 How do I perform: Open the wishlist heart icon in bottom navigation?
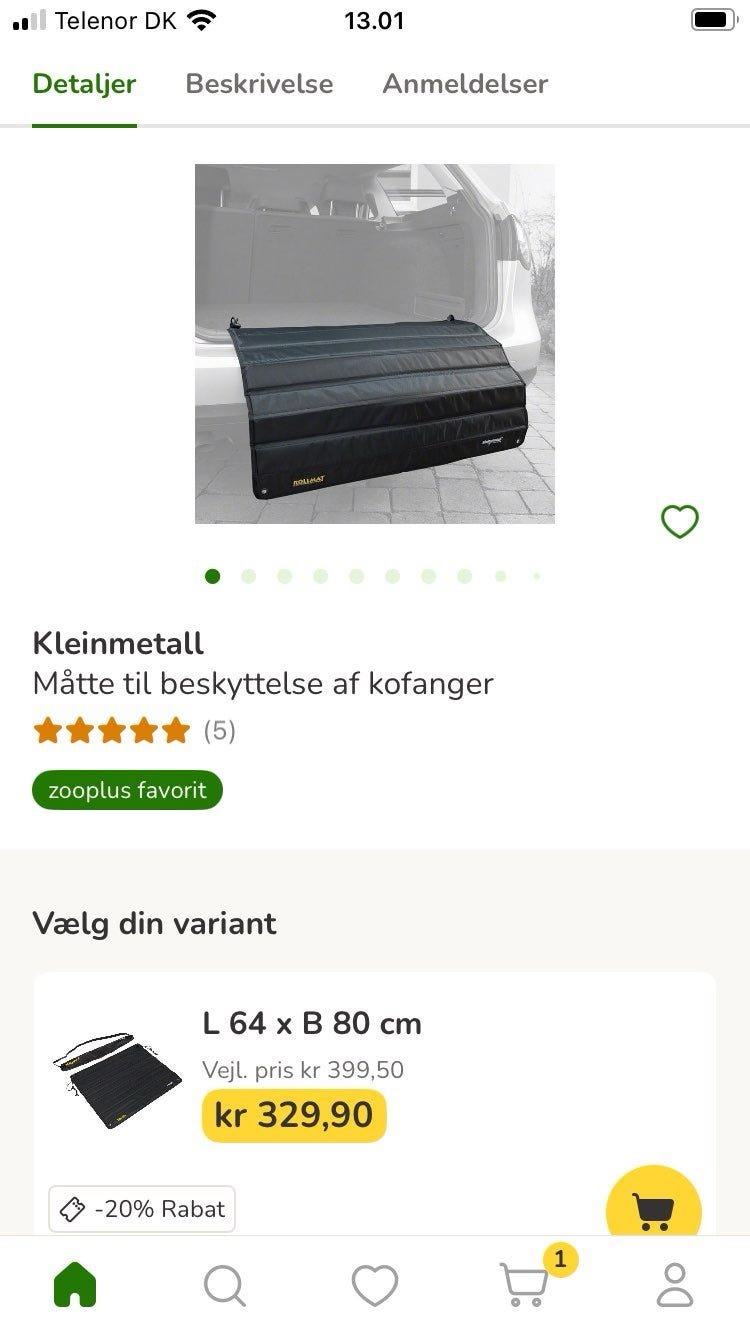[x=375, y=1285]
